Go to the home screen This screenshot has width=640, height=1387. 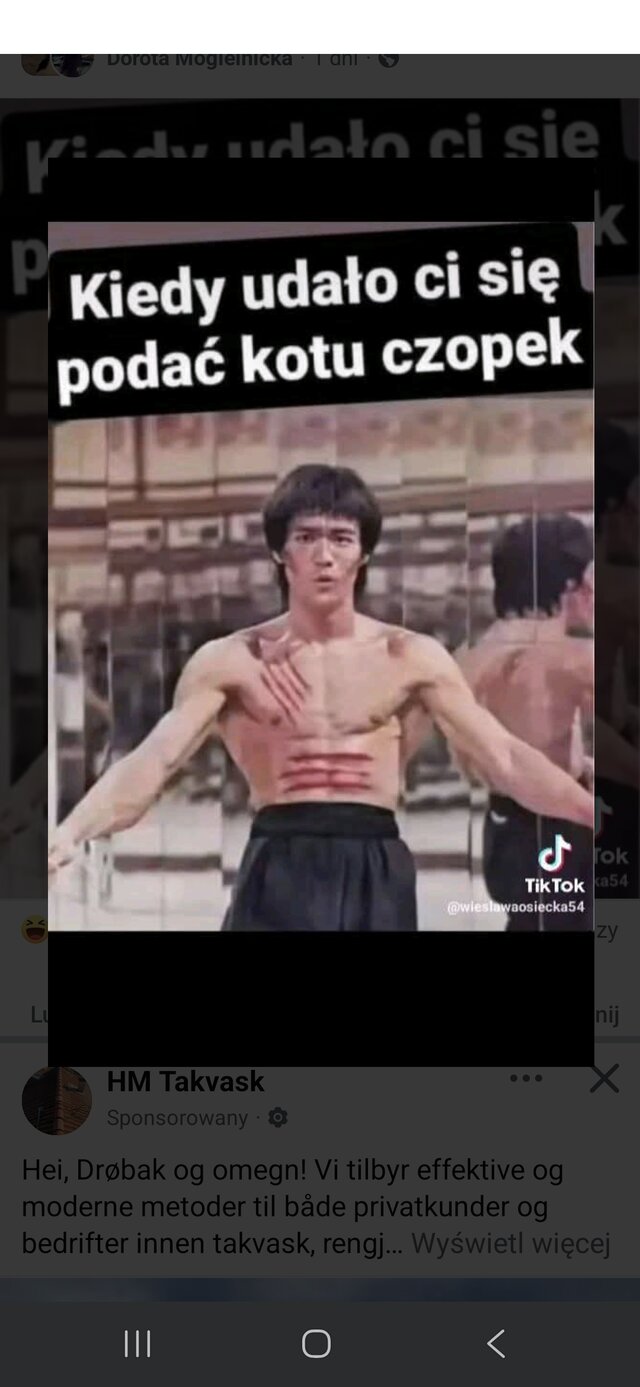pyautogui.click(x=316, y=1343)
